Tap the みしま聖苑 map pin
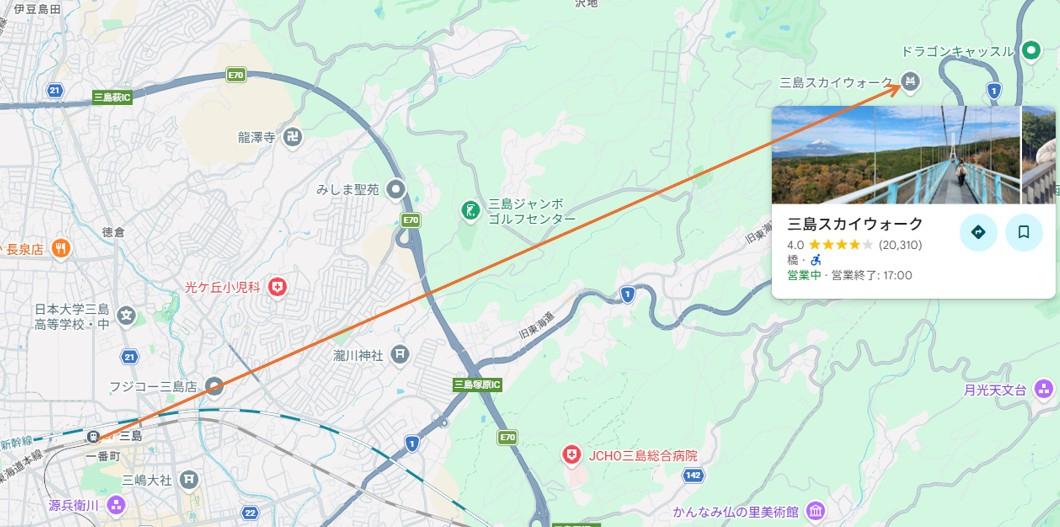The image size is (1060, 527). tap(396, 188)
